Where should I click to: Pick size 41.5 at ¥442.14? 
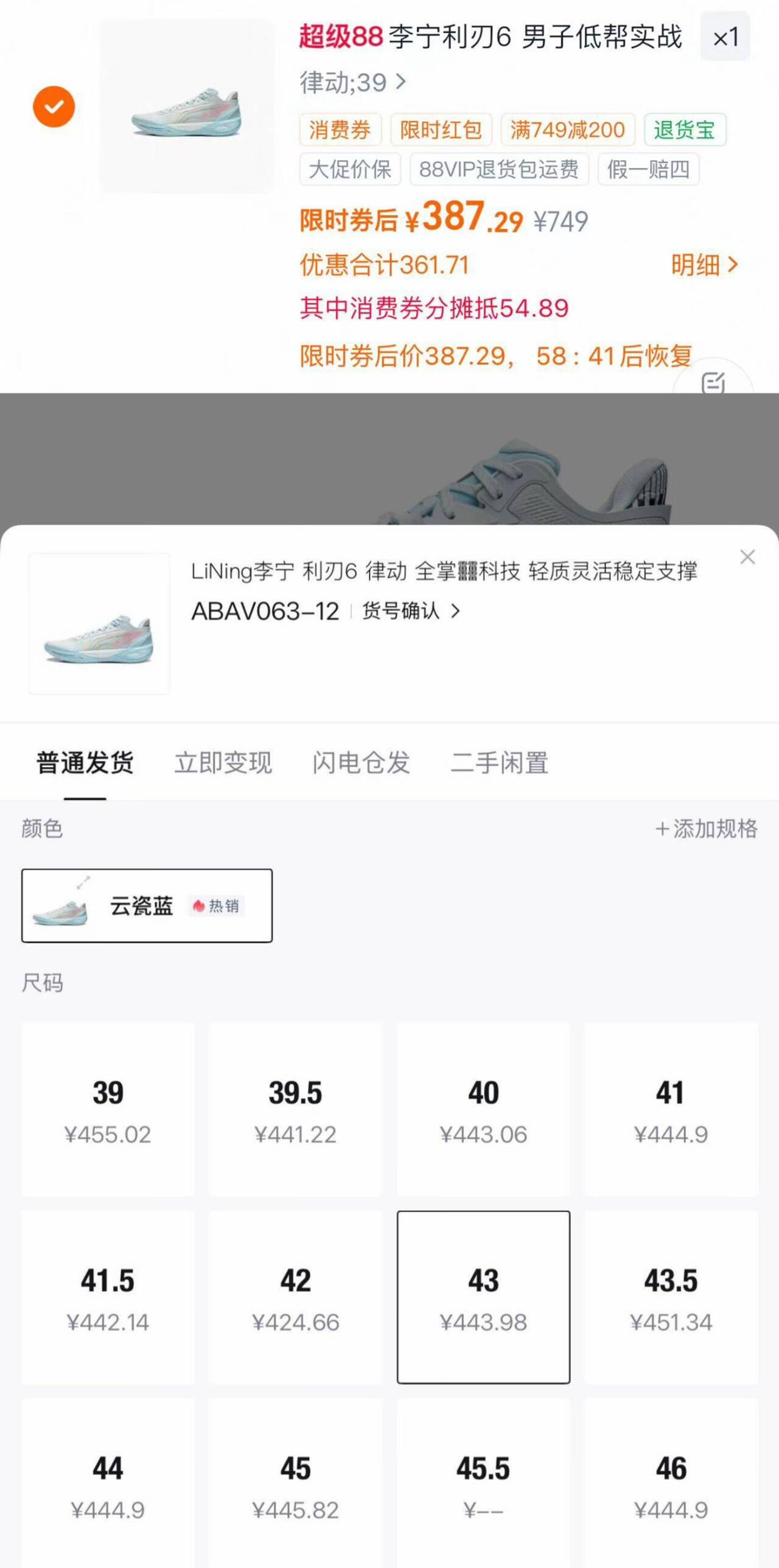tap(108, 1297)
